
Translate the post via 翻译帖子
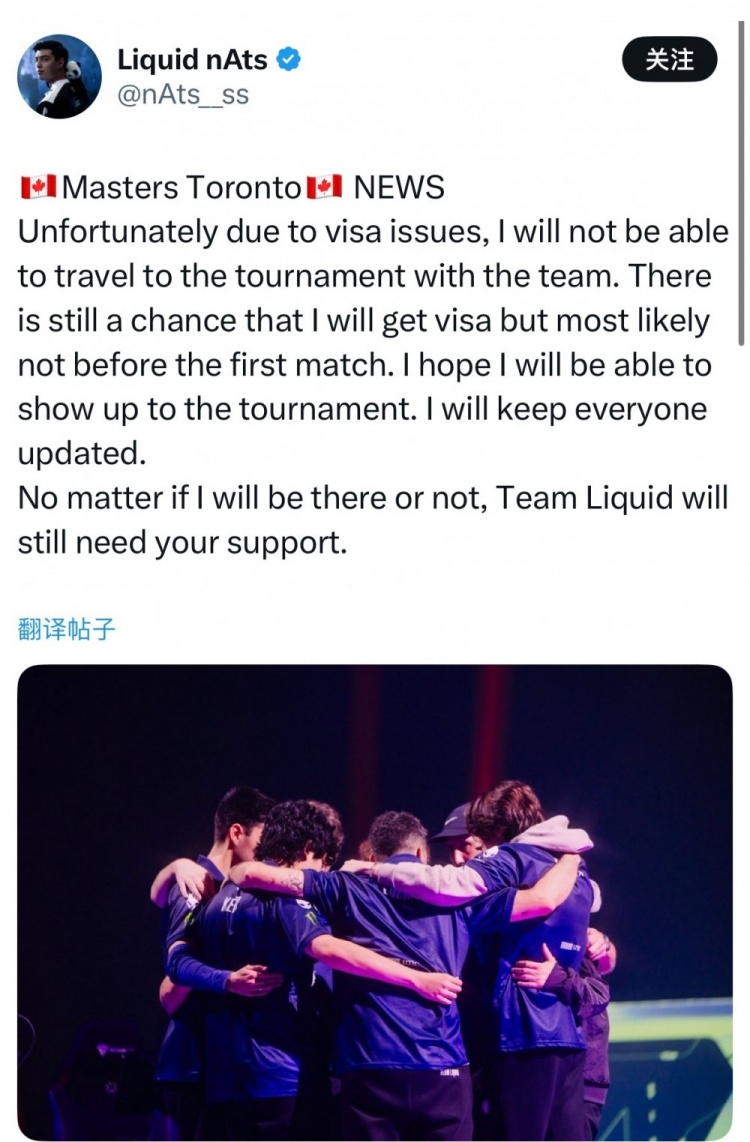[67, 629]
